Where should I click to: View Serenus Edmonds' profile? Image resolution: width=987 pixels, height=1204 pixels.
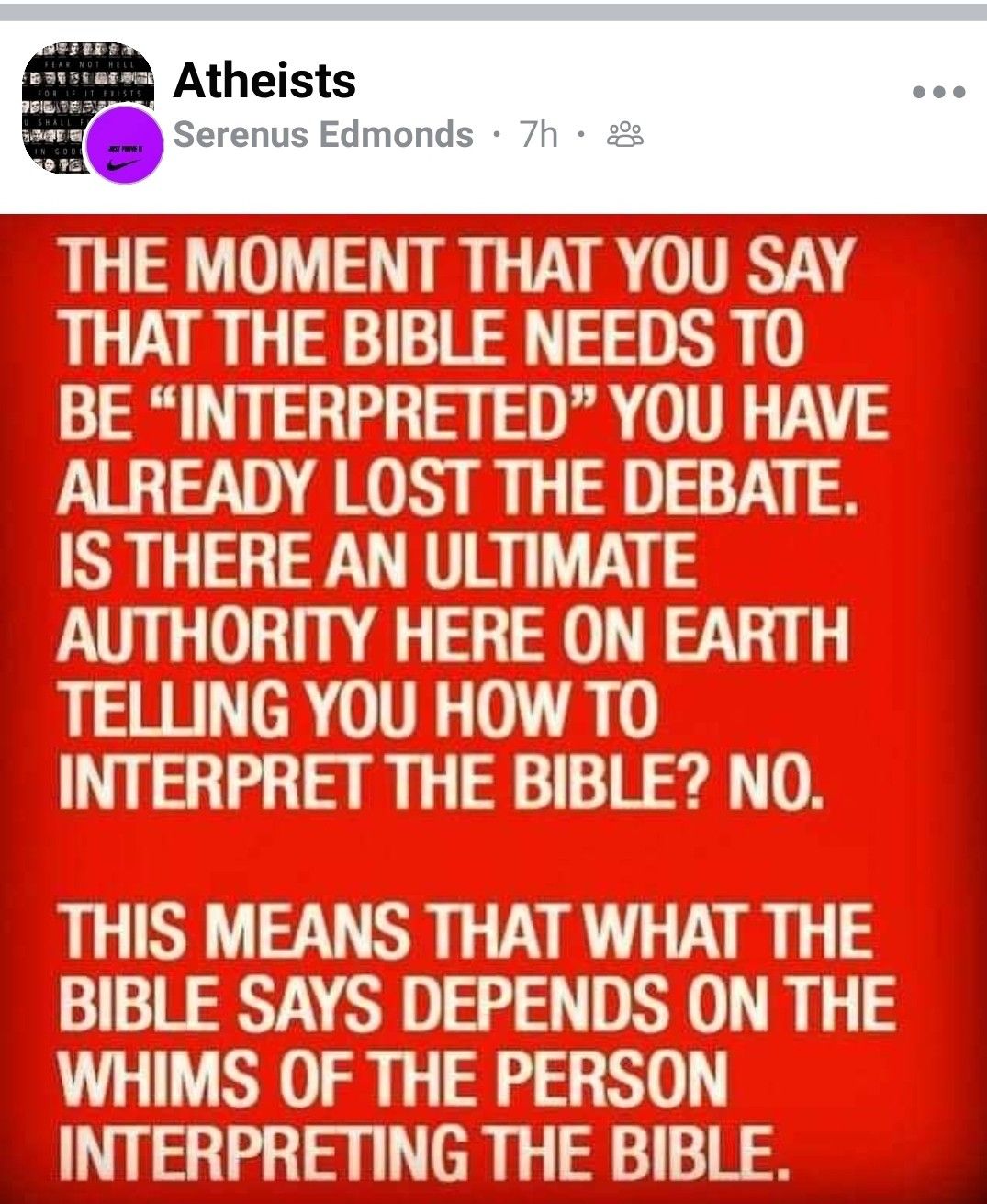[323, 135]
